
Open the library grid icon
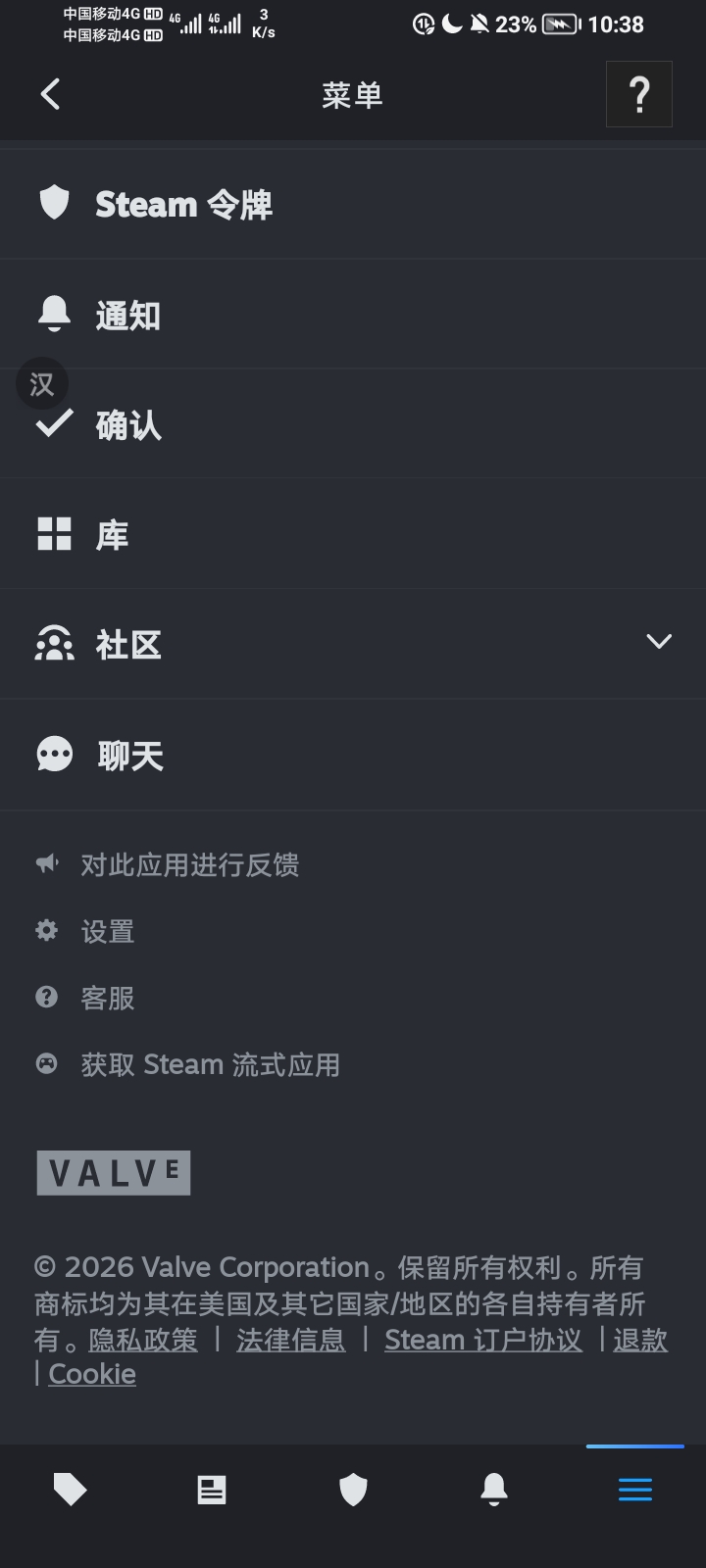(53, 534)
